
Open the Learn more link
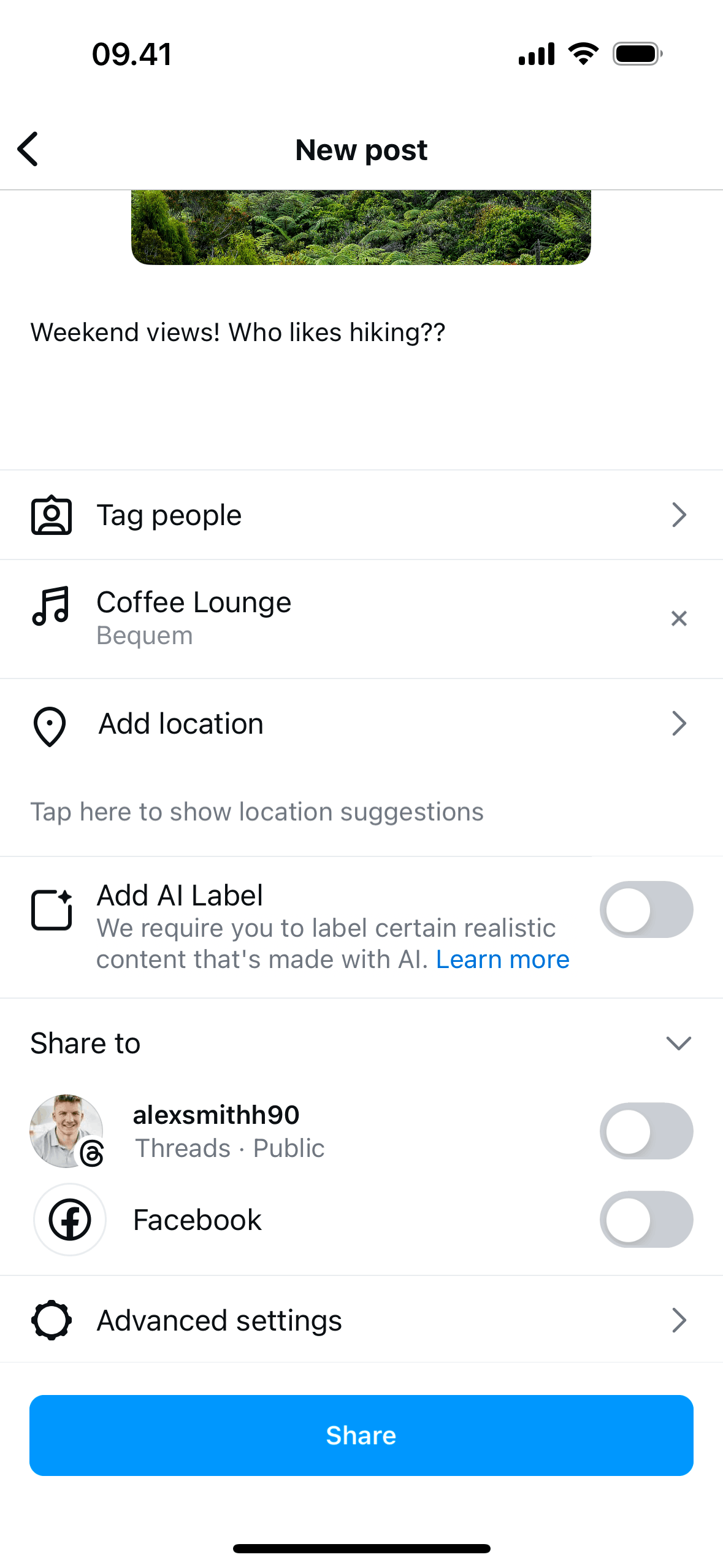pos(502,959)
